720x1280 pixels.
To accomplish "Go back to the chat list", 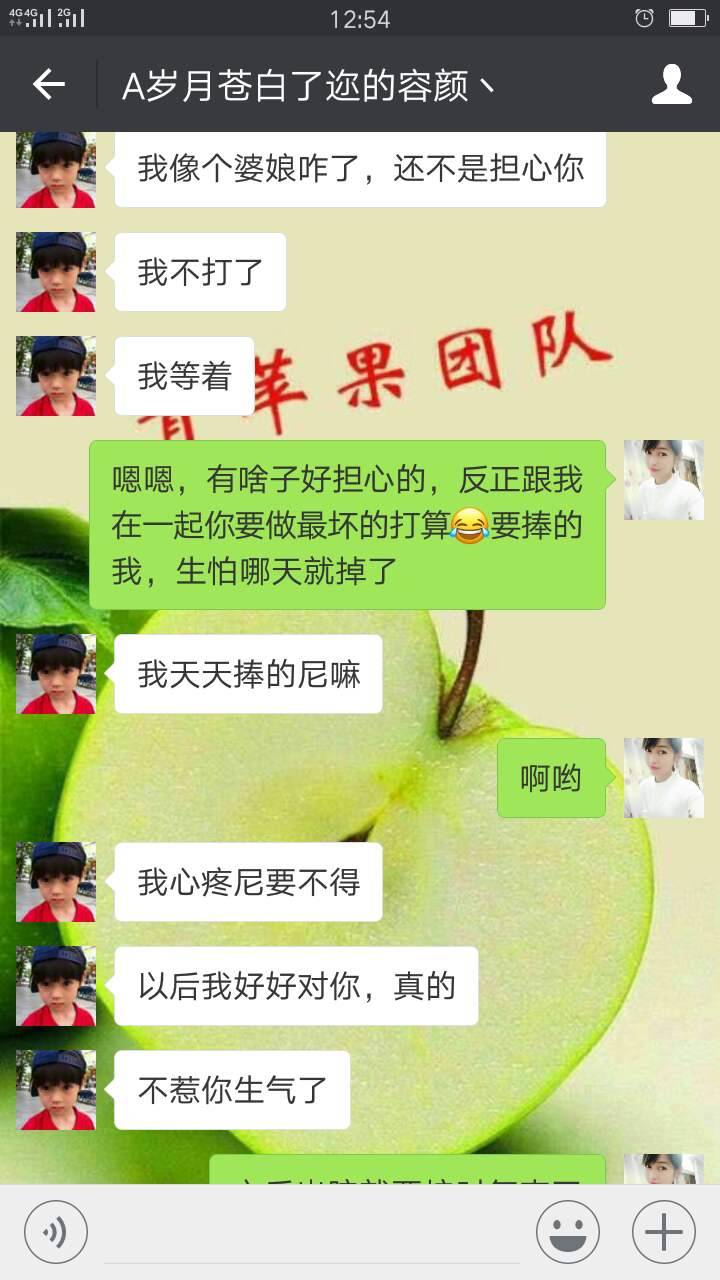I will 48,85.
